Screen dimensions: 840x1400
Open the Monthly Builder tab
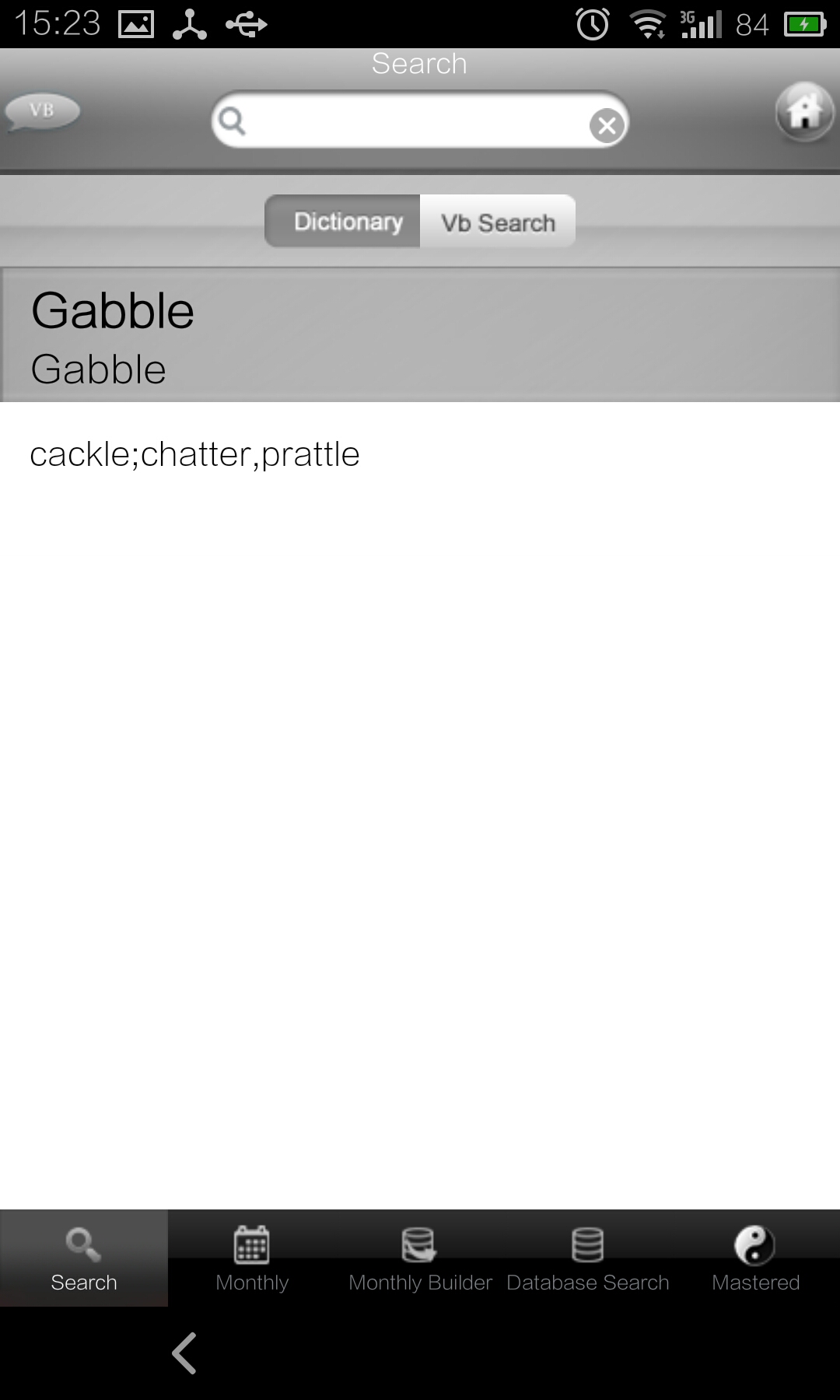click(420, 1258)
